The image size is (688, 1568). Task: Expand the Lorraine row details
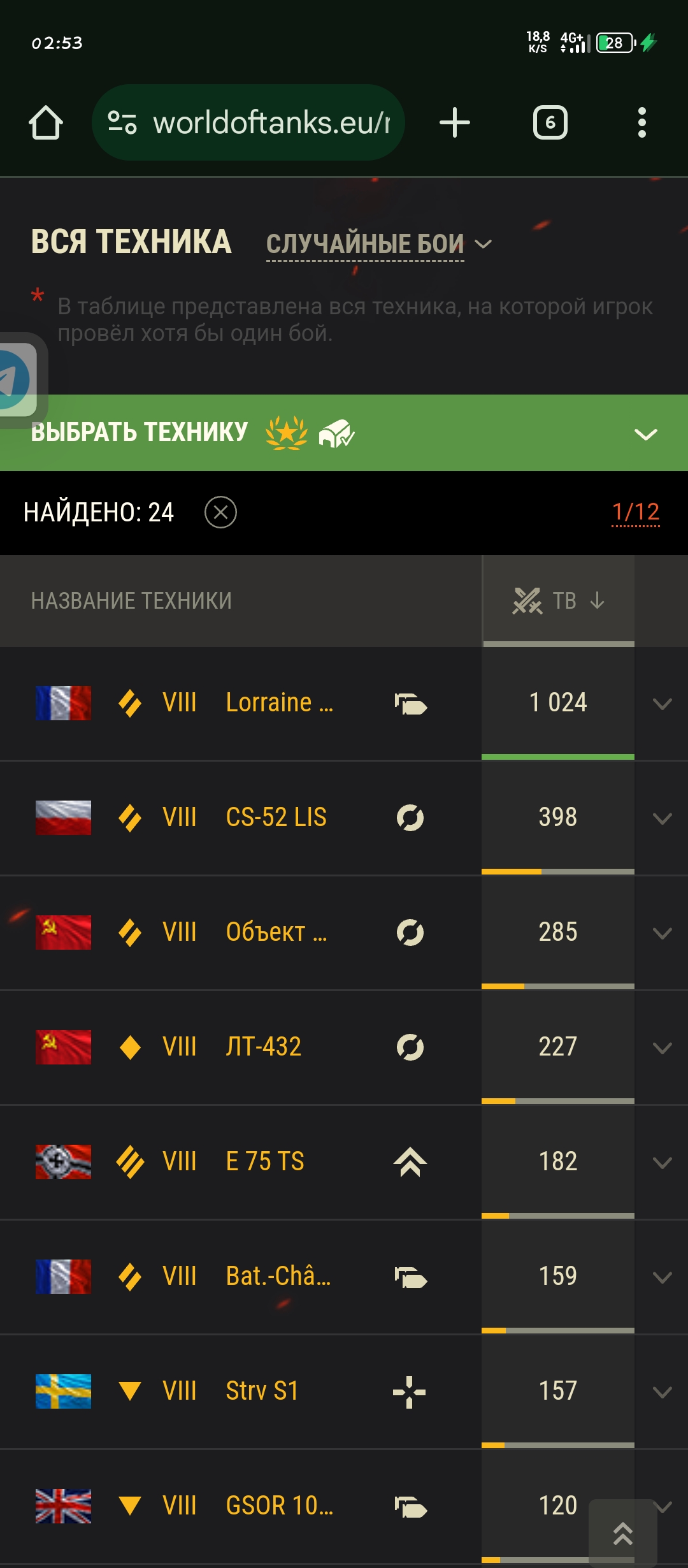663,704
